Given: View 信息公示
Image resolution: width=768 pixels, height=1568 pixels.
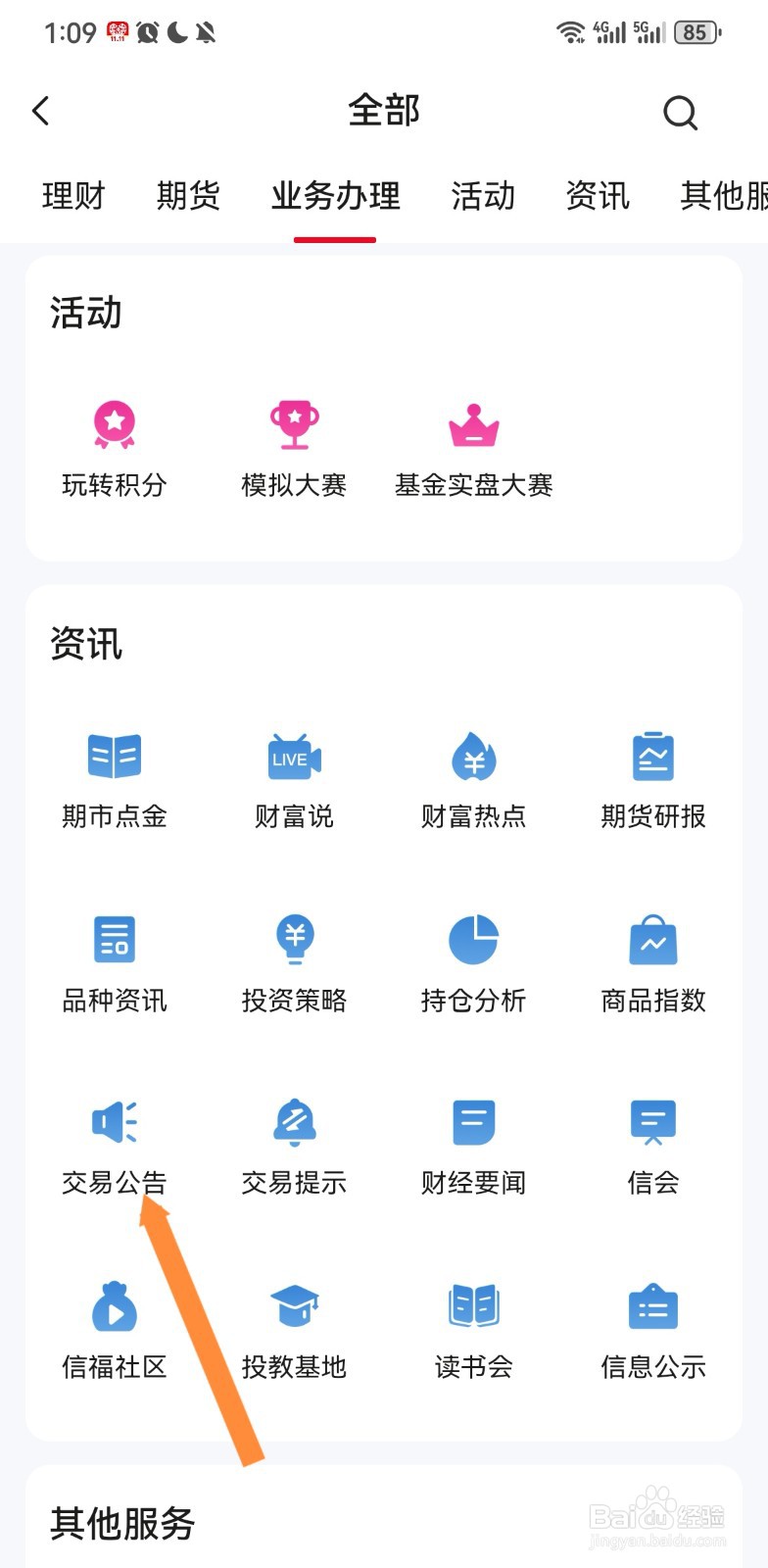Looking at the screenshot, I should coord(653,1328).
